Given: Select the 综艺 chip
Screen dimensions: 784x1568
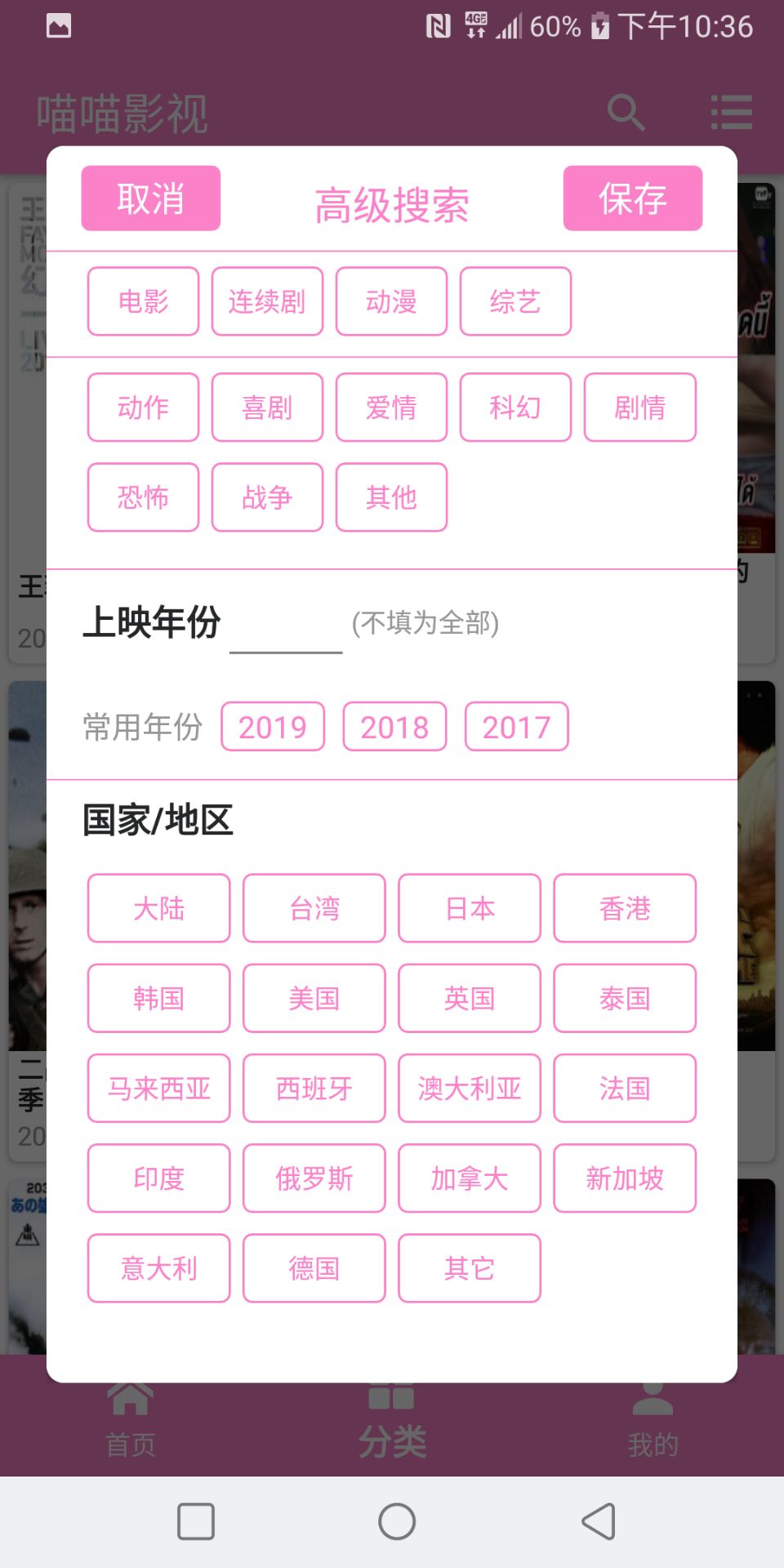Looking at the screenshot, I should point(515,301).
